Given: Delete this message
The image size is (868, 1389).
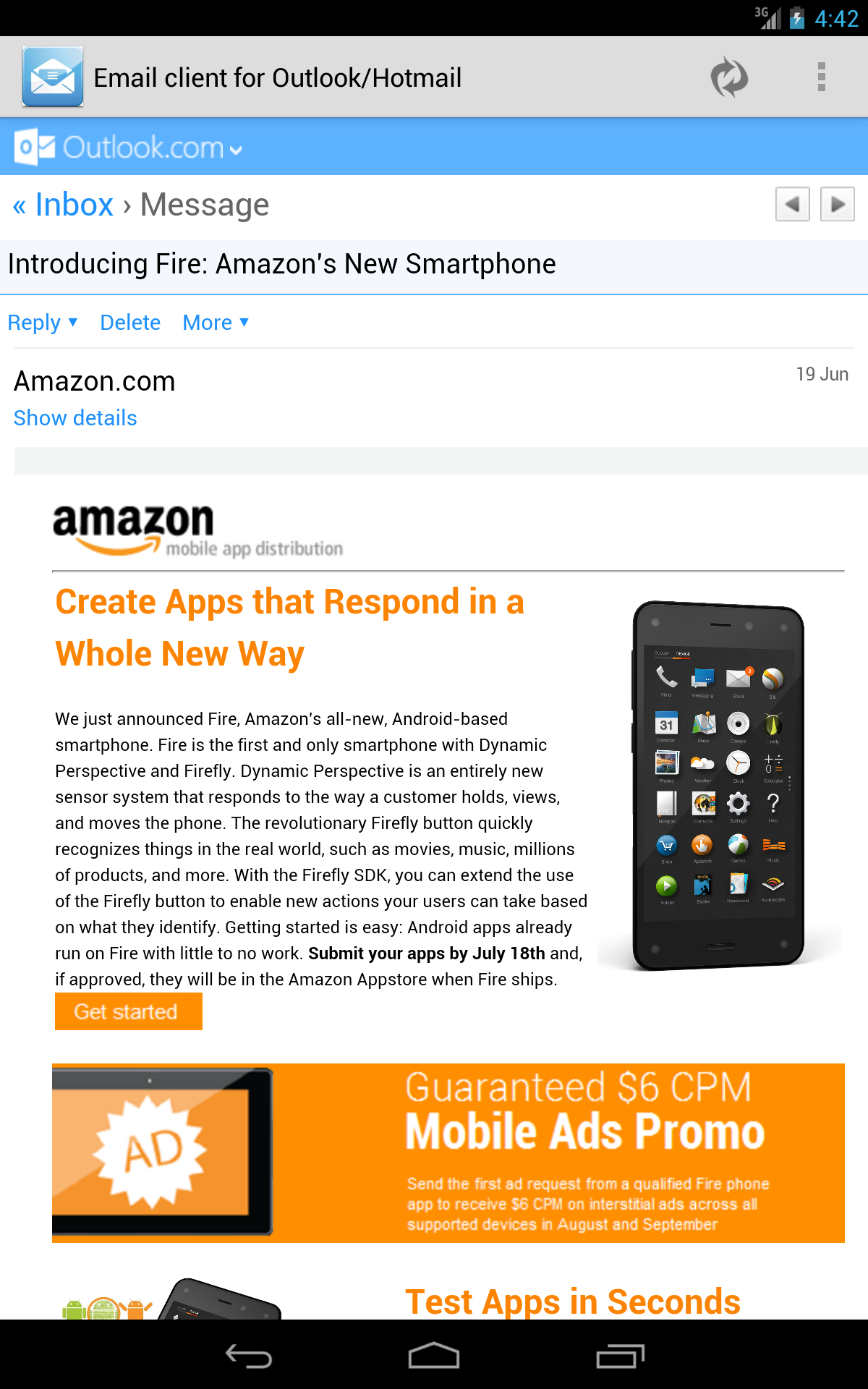Looking at the screenshot, I should pyautogui.click(x=130, y=323).
